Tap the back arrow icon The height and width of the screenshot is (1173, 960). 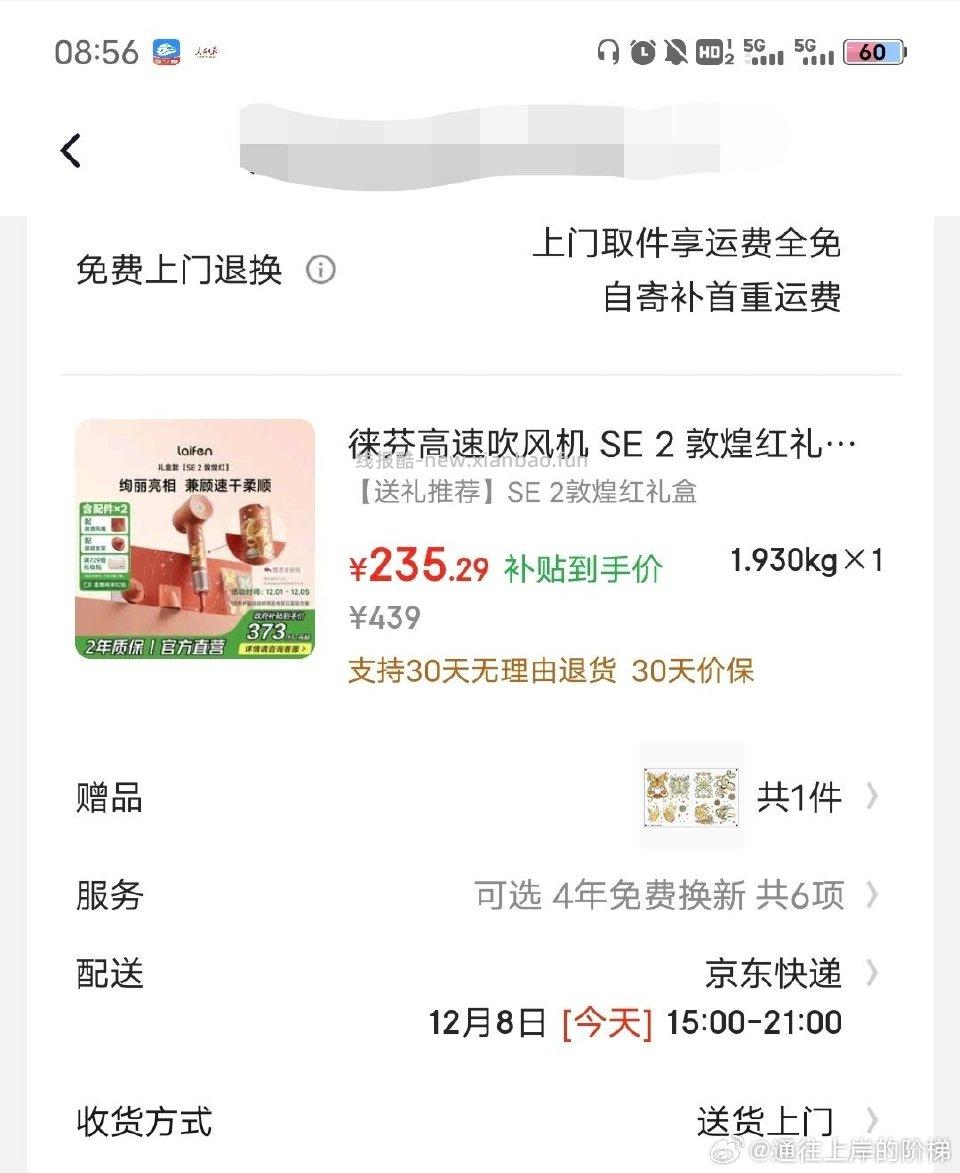70,148
